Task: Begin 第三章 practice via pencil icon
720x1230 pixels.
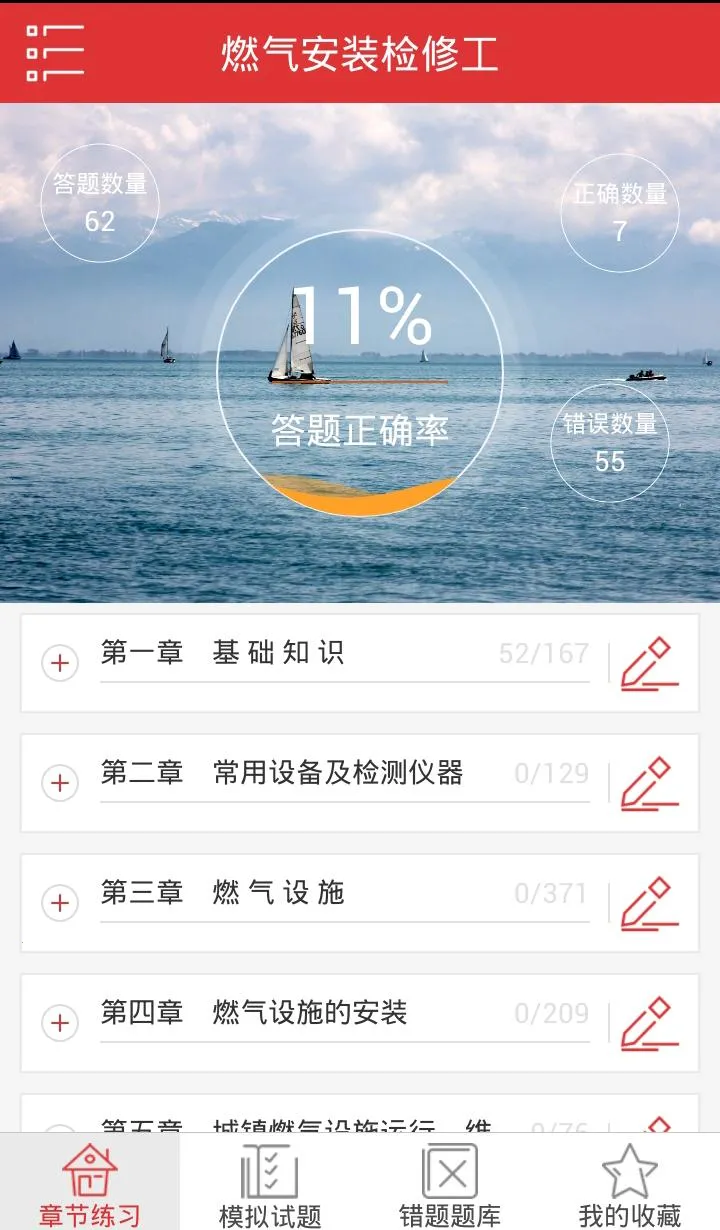Action: pos(650,903)
